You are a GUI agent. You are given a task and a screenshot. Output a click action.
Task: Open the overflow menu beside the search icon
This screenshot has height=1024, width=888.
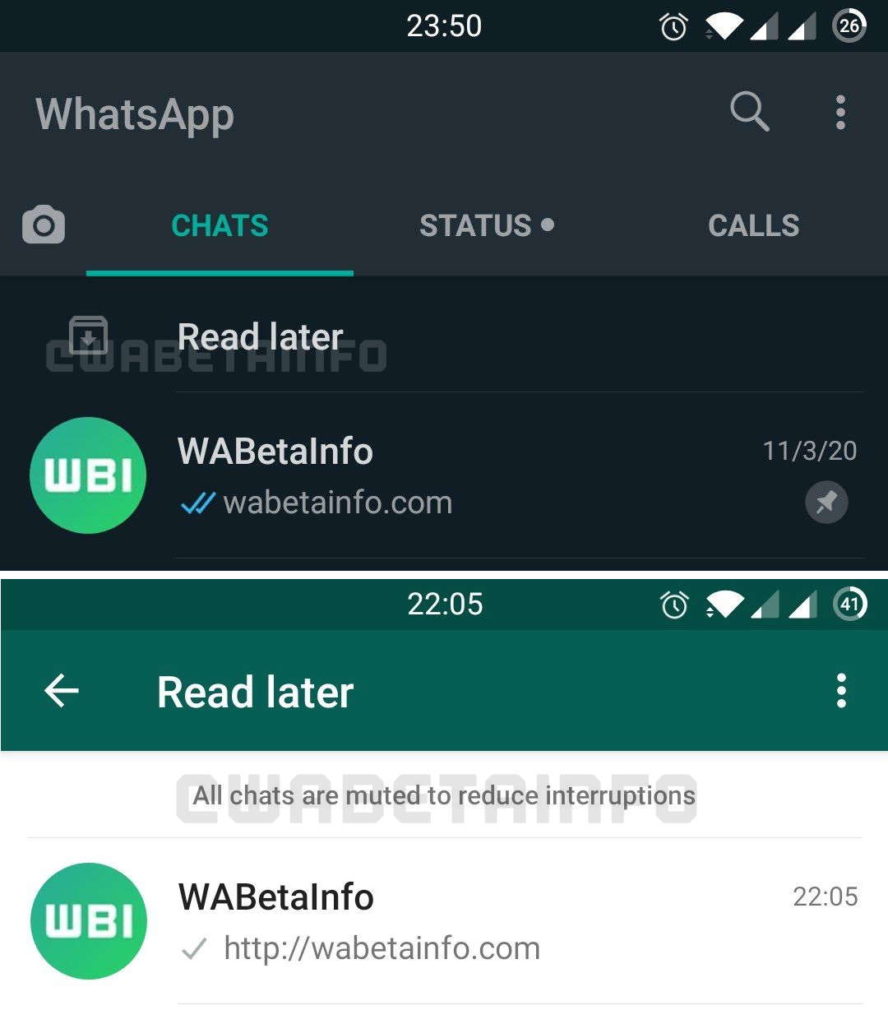tap(840, 112)
